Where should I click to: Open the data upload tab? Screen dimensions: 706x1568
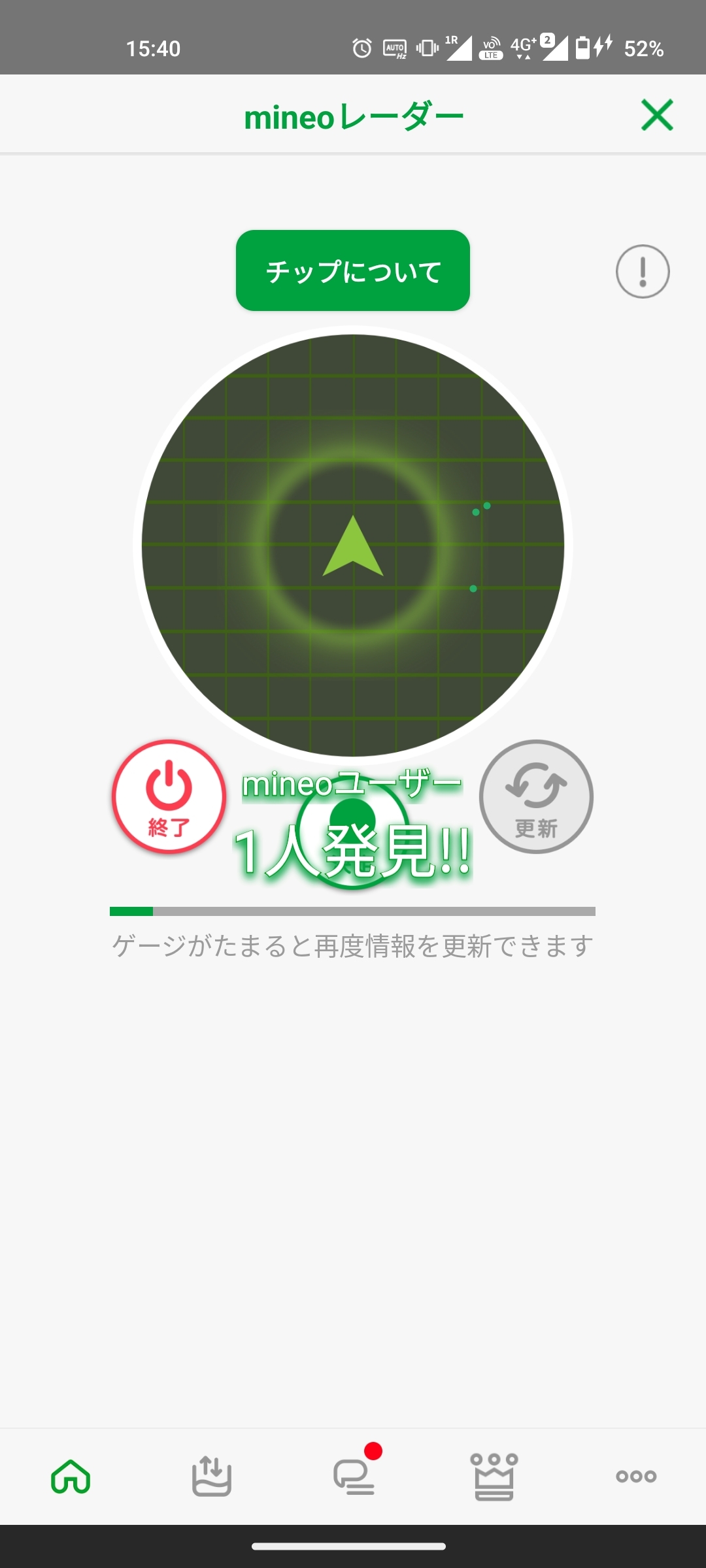point(212,1476)
